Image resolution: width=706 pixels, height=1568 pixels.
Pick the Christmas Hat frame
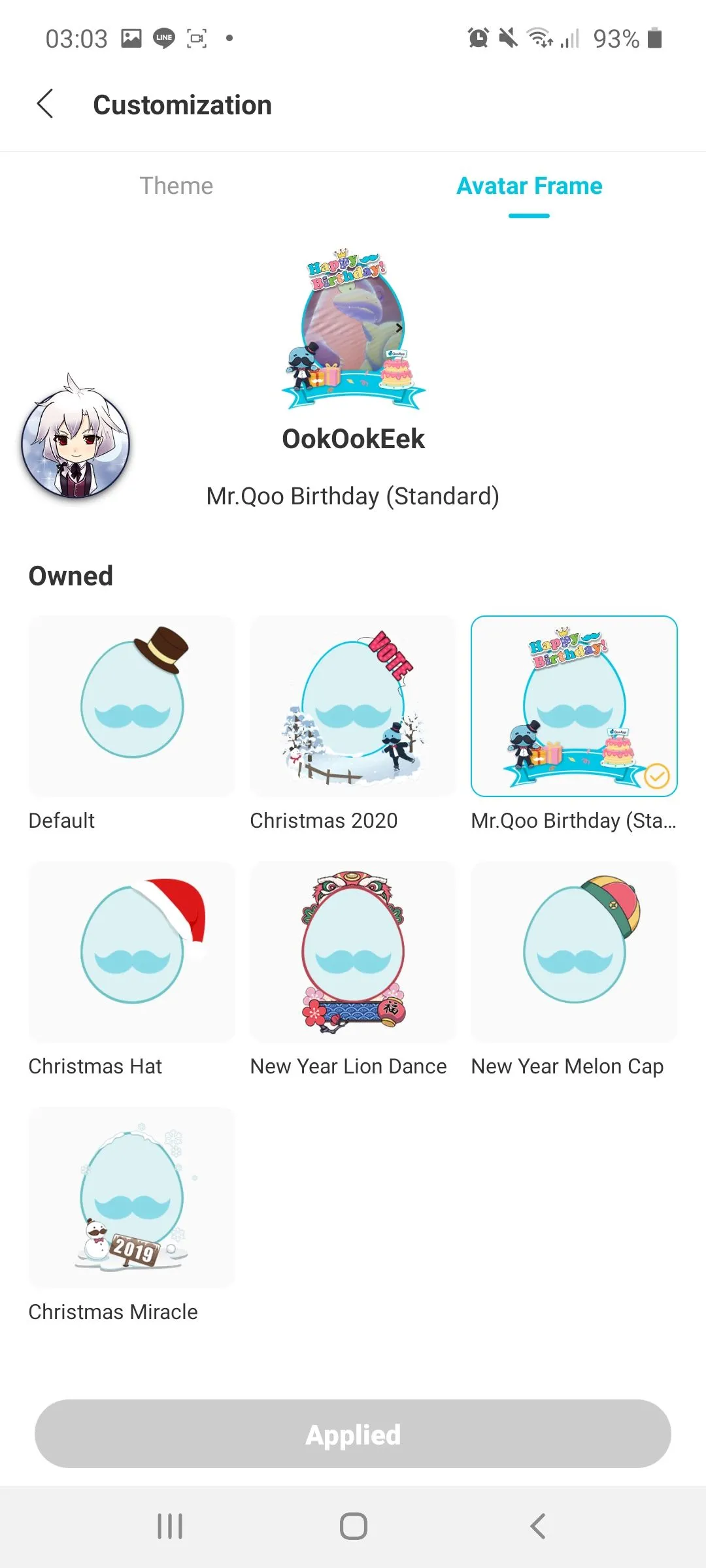click(131, 952)
